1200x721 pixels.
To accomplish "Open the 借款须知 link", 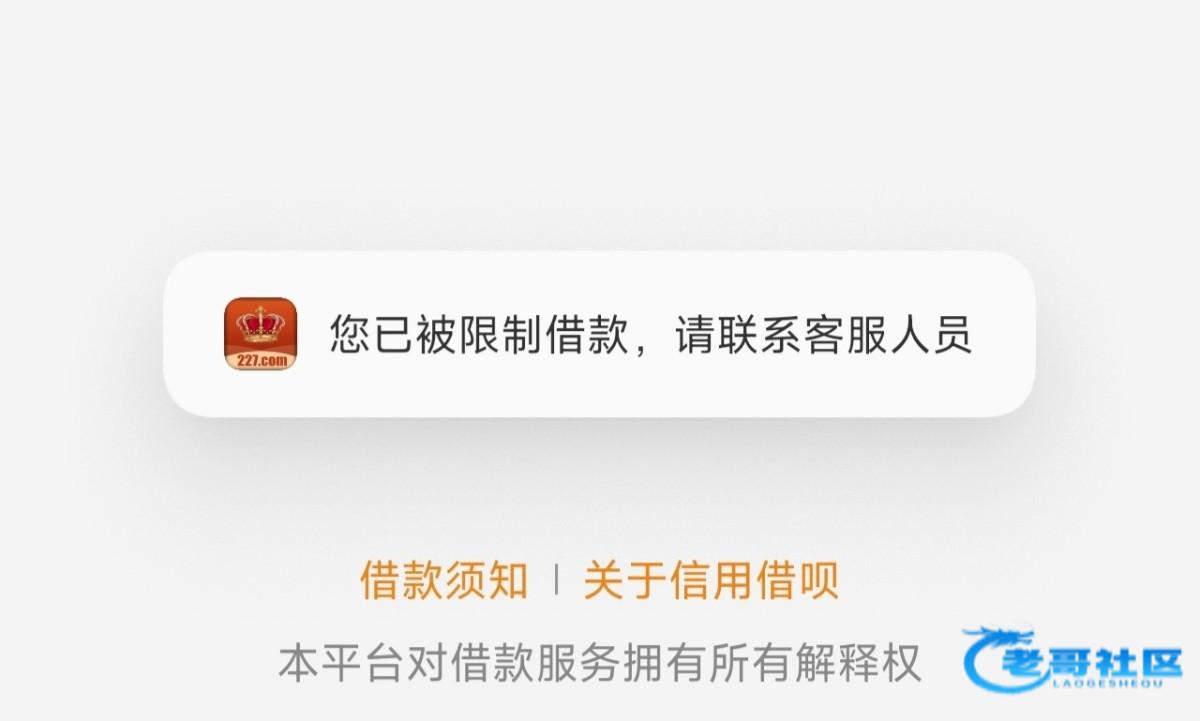I will [444, 581].
